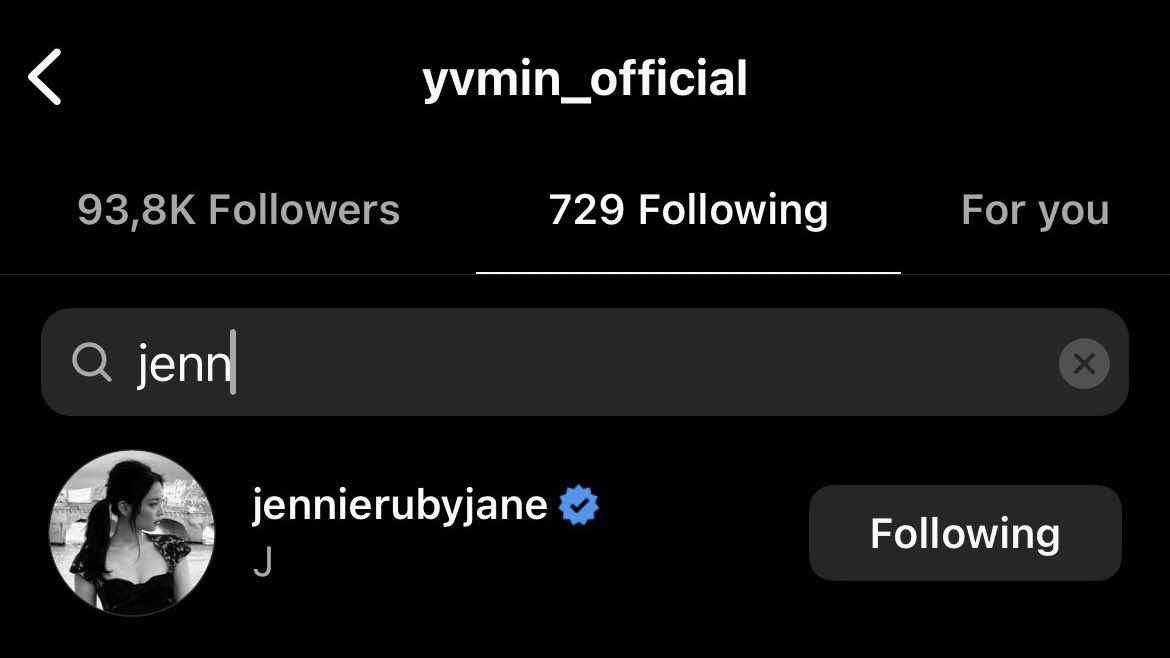Select the 729 Following tab
Screen dimensions: 1170x658
point(688,211)
